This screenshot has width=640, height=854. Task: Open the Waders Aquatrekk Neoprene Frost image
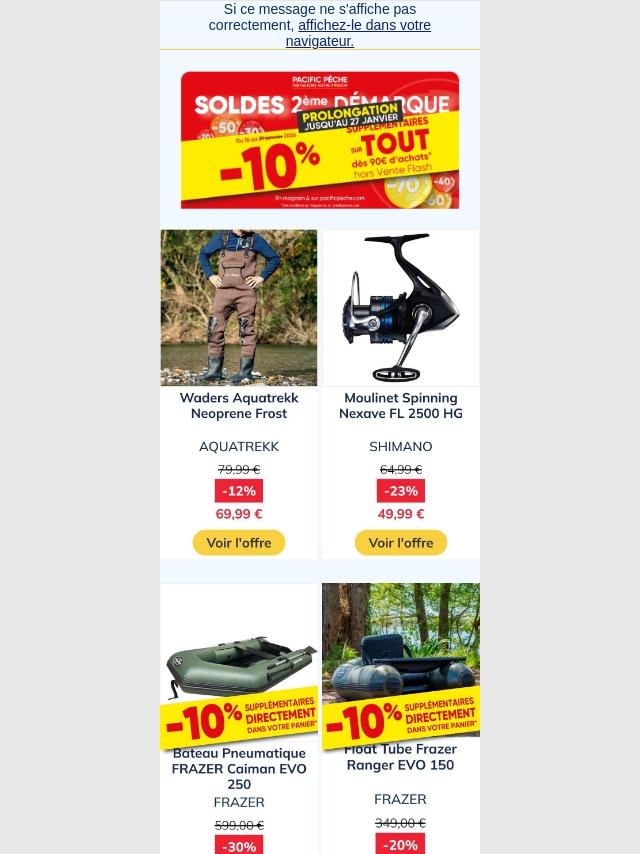click(x=239, y=308)
